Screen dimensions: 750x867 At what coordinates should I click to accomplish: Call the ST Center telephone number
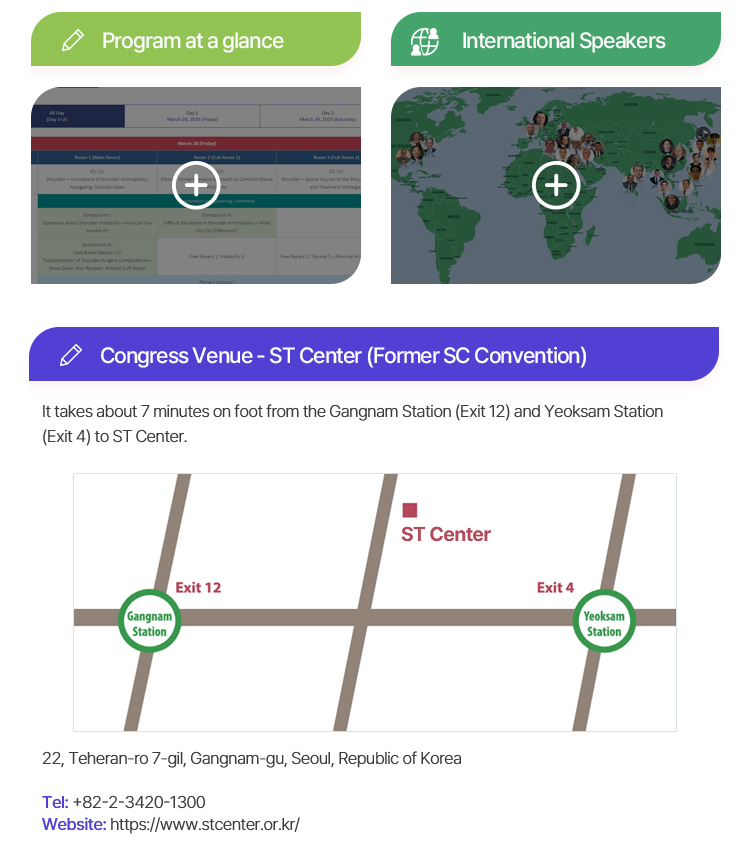click(x=139, y=802)
